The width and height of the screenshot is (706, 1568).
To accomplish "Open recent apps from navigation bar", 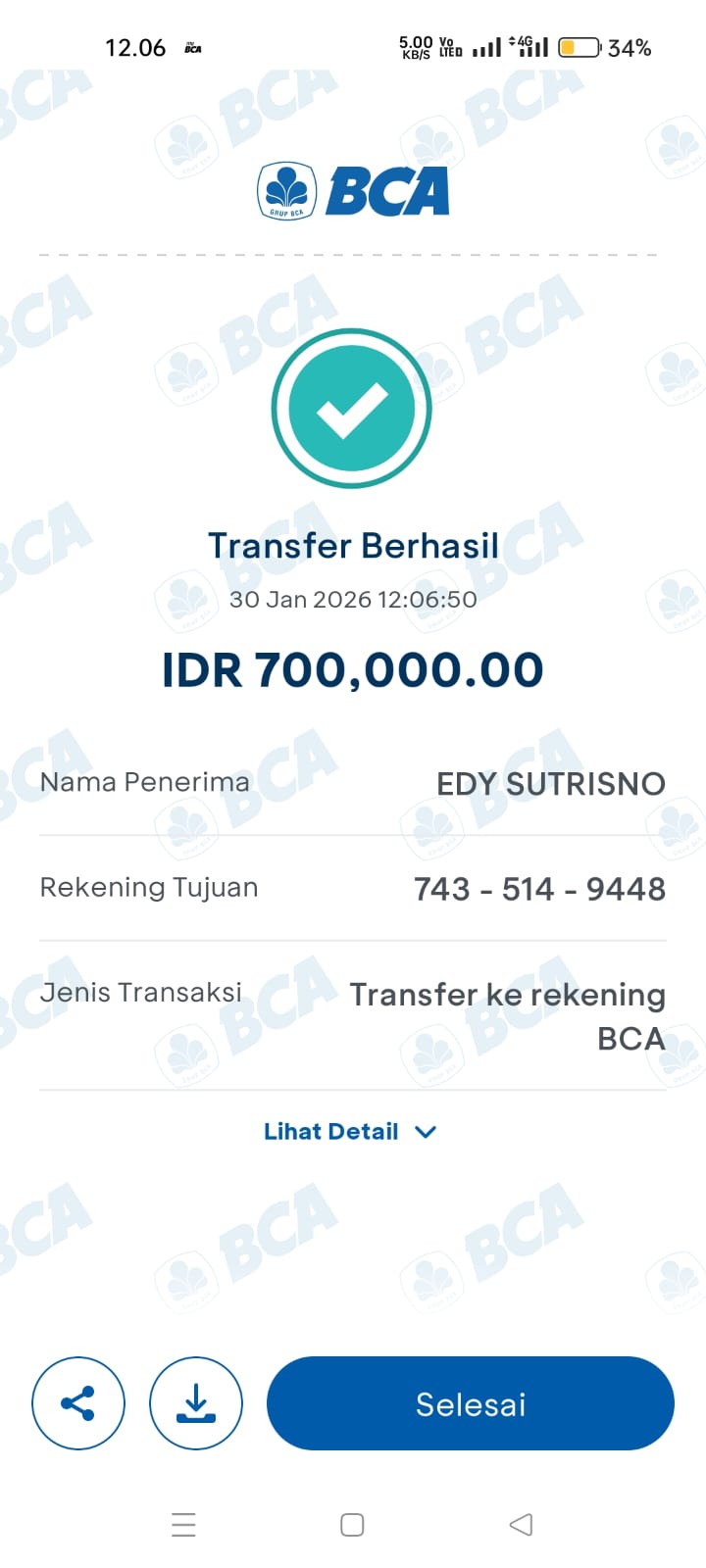I will [183, 1524].
